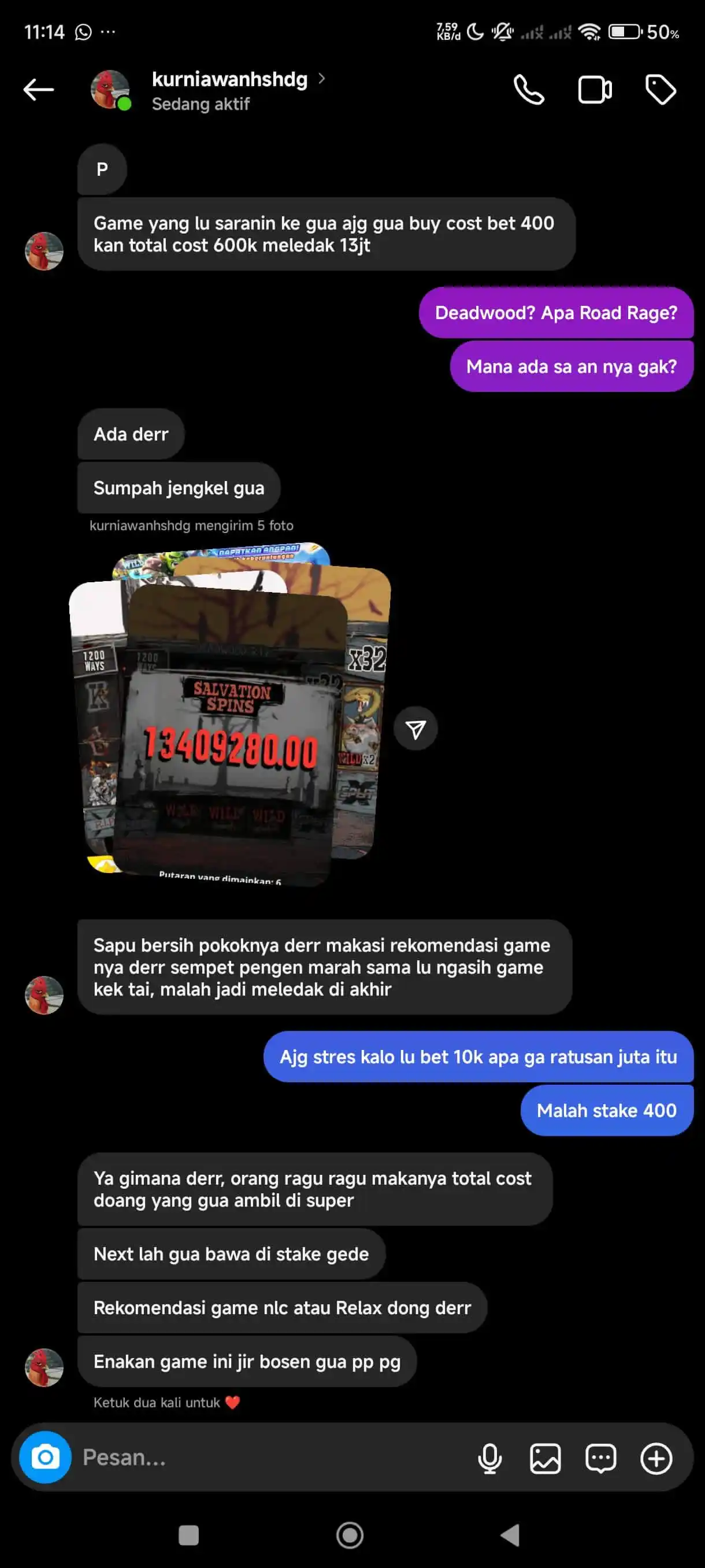Start an audio call

(529, 90)
